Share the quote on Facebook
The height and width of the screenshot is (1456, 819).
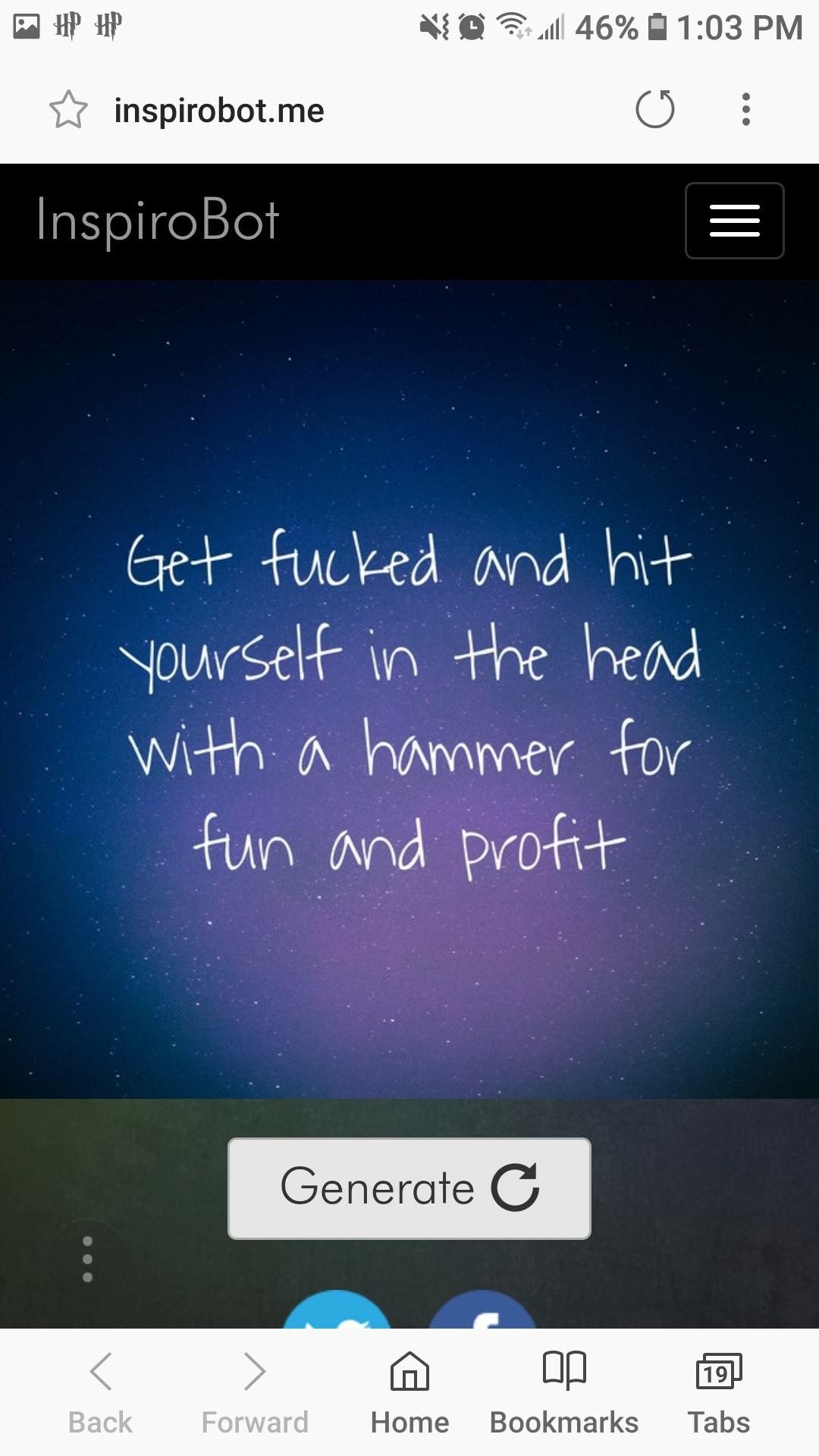(483, 1312)
